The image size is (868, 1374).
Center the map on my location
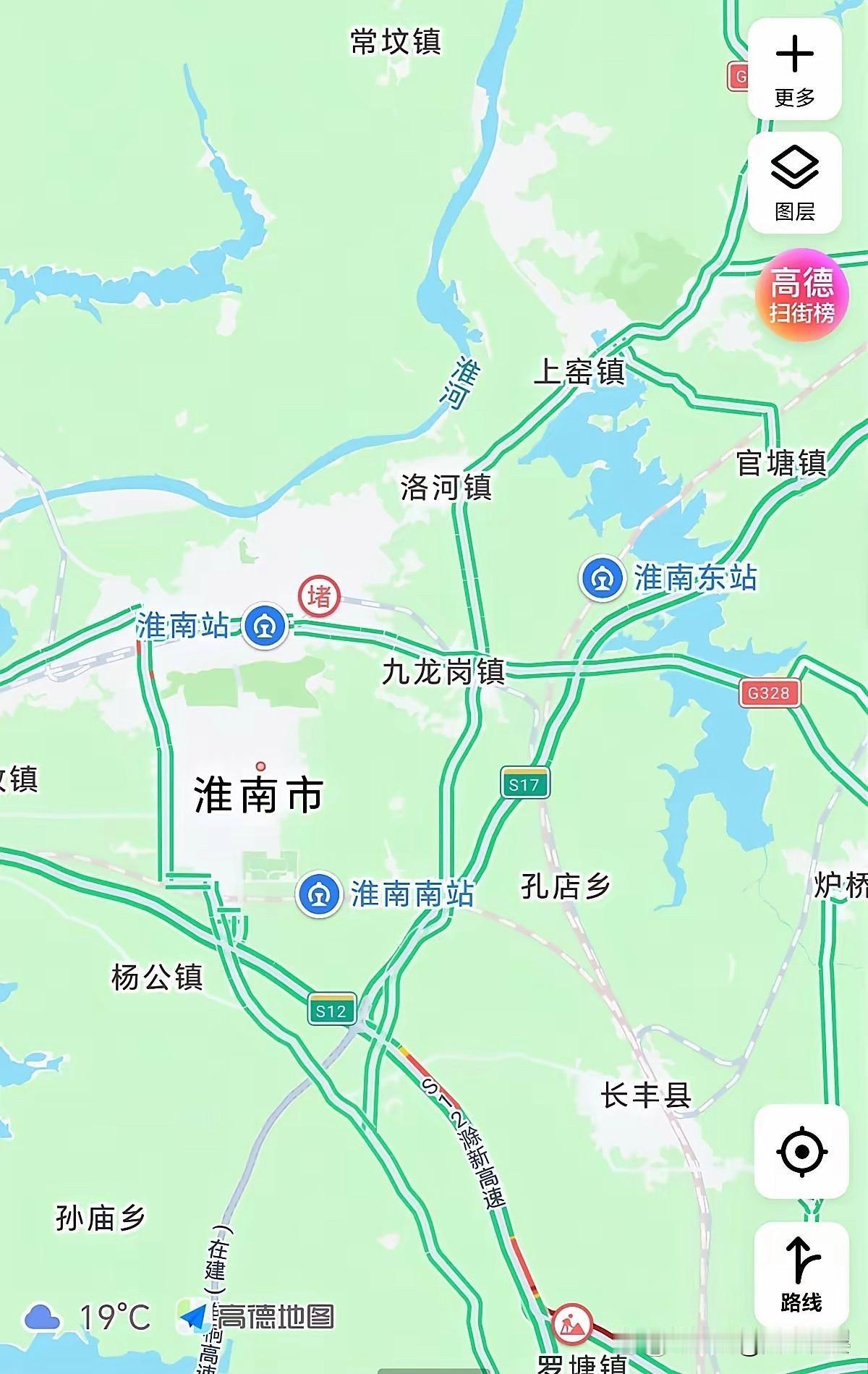(x=801, y=1150)
